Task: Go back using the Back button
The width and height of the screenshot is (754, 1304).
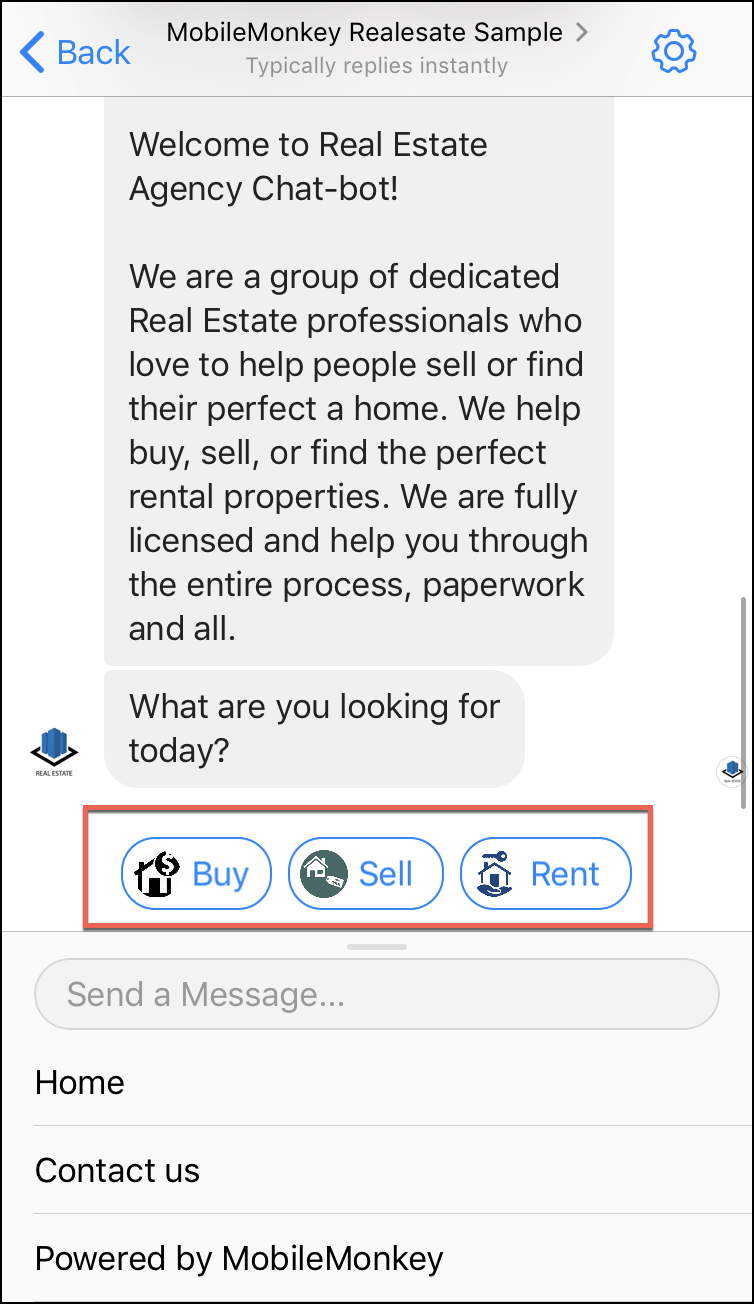Action: [x=76, y=51]
